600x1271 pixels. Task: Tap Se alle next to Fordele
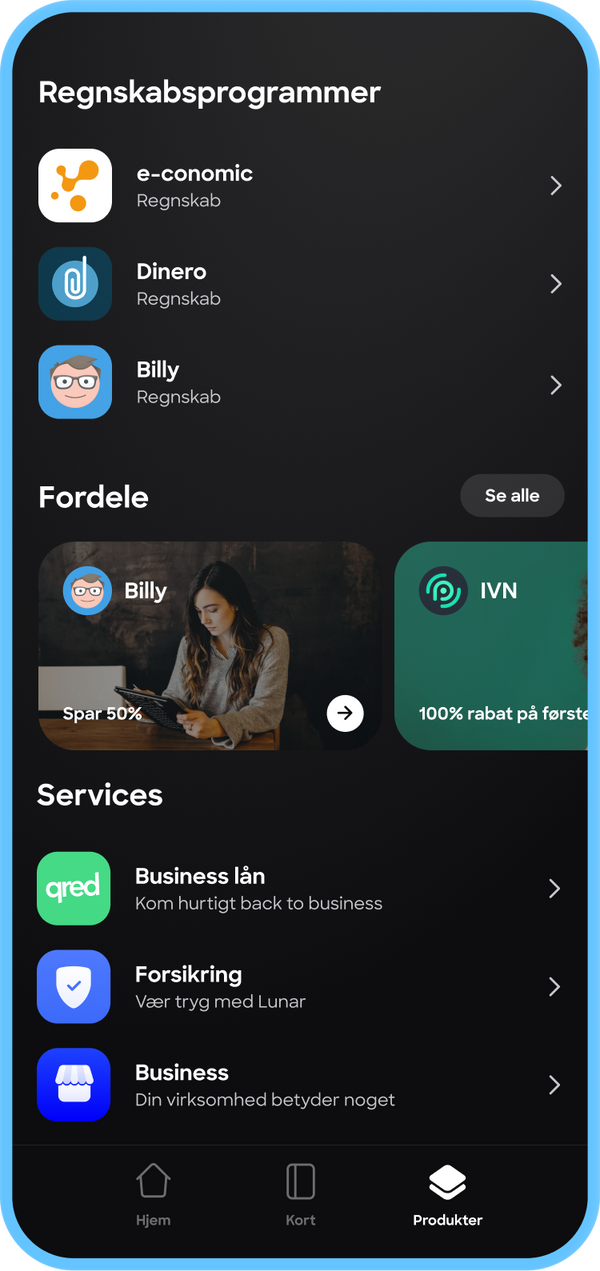(512, 496)
